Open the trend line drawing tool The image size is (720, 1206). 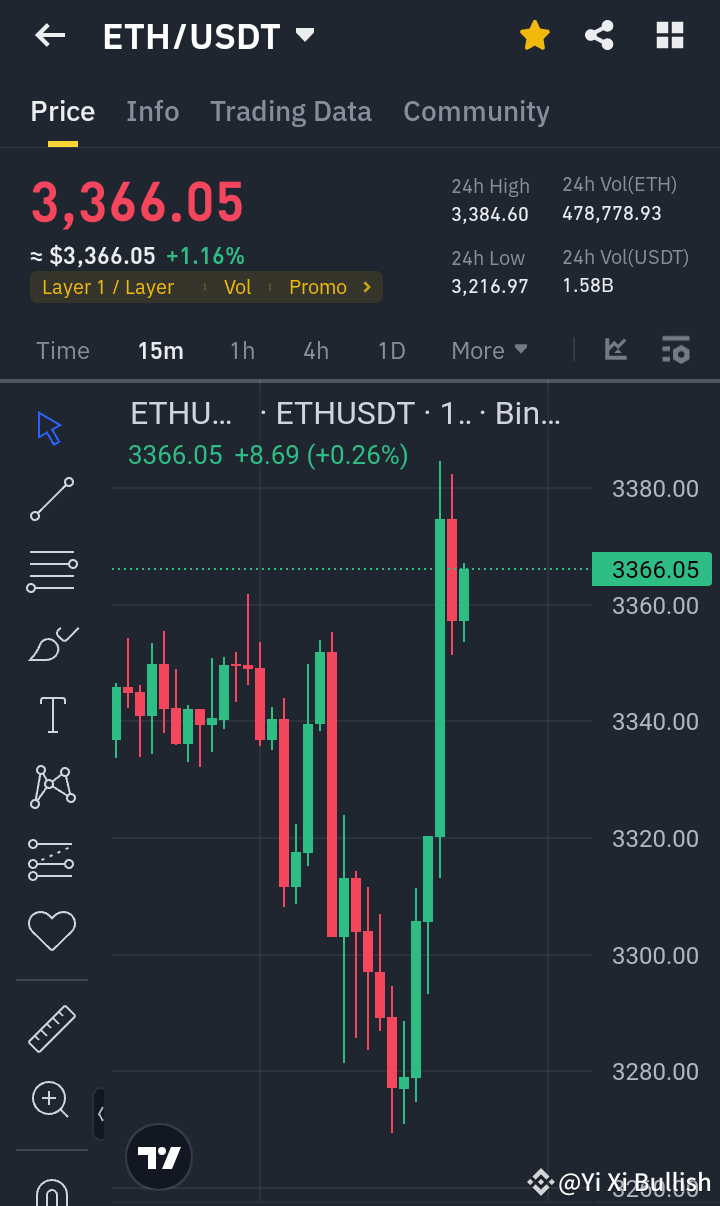click(50, 498)
